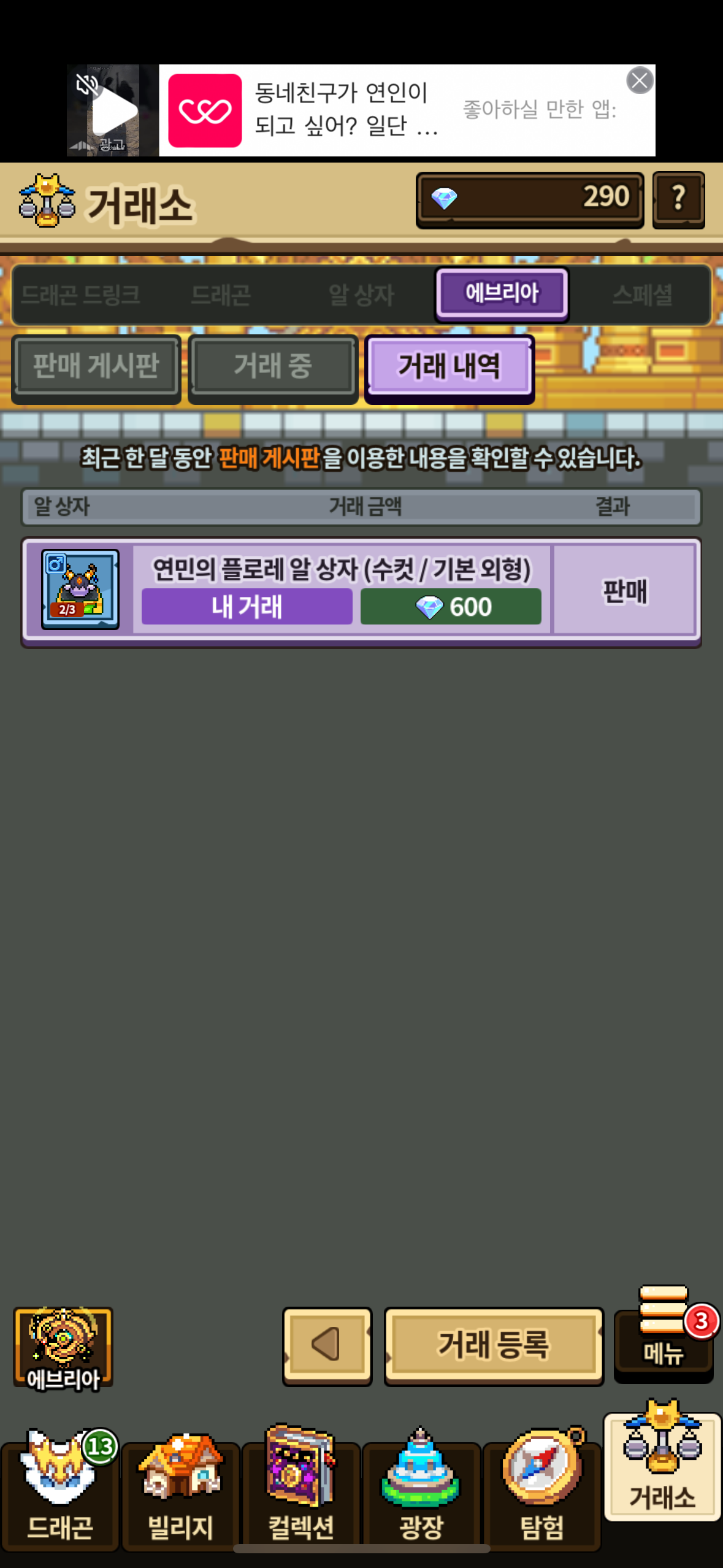
Task: Tap the 에브리아 icon button
Action: (63, 1348)
